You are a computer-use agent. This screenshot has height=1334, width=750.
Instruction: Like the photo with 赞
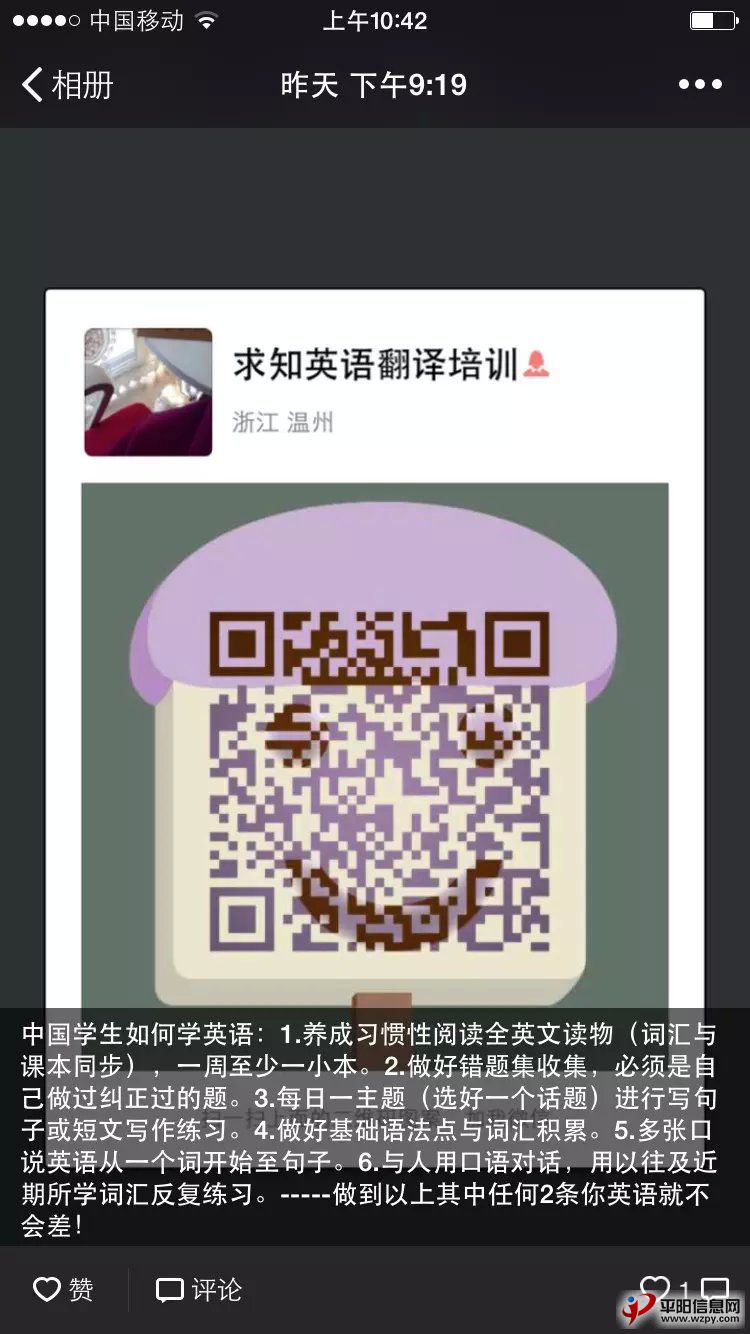(64, 1290)
